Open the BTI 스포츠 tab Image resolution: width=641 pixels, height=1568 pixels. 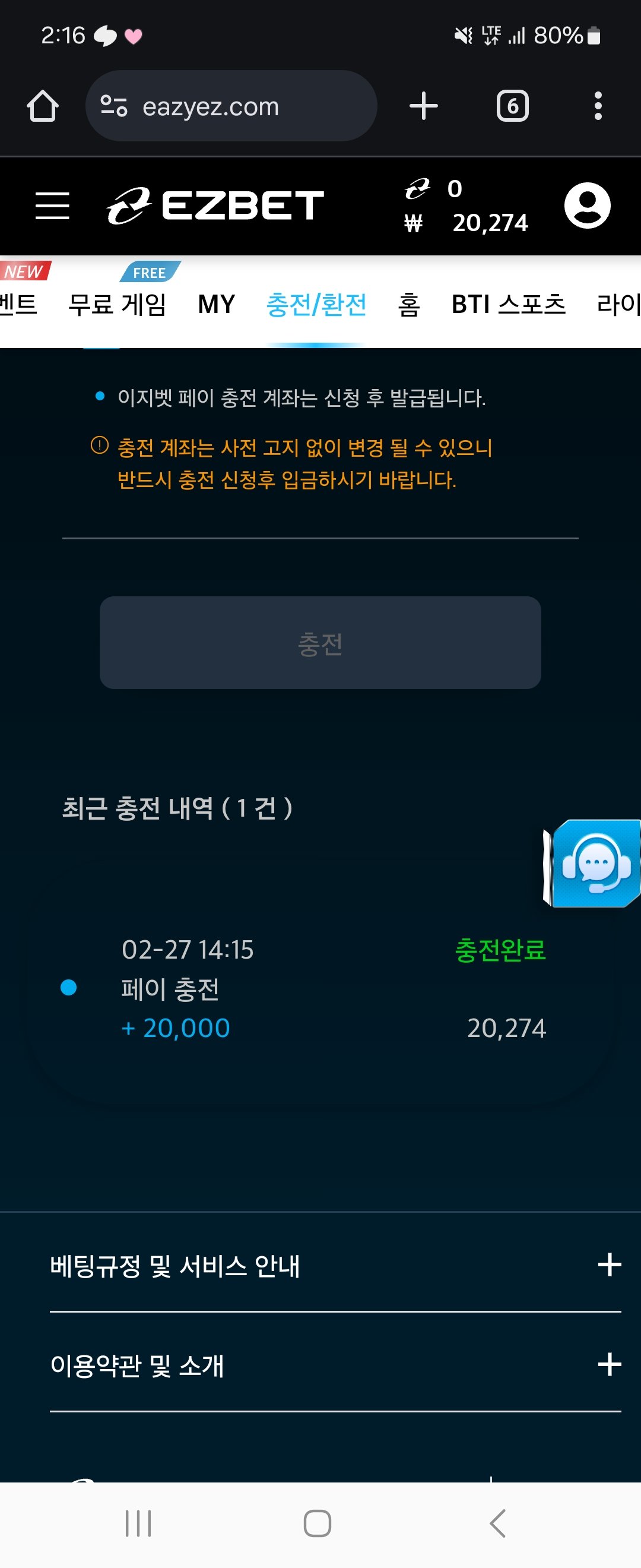point(509,304)
